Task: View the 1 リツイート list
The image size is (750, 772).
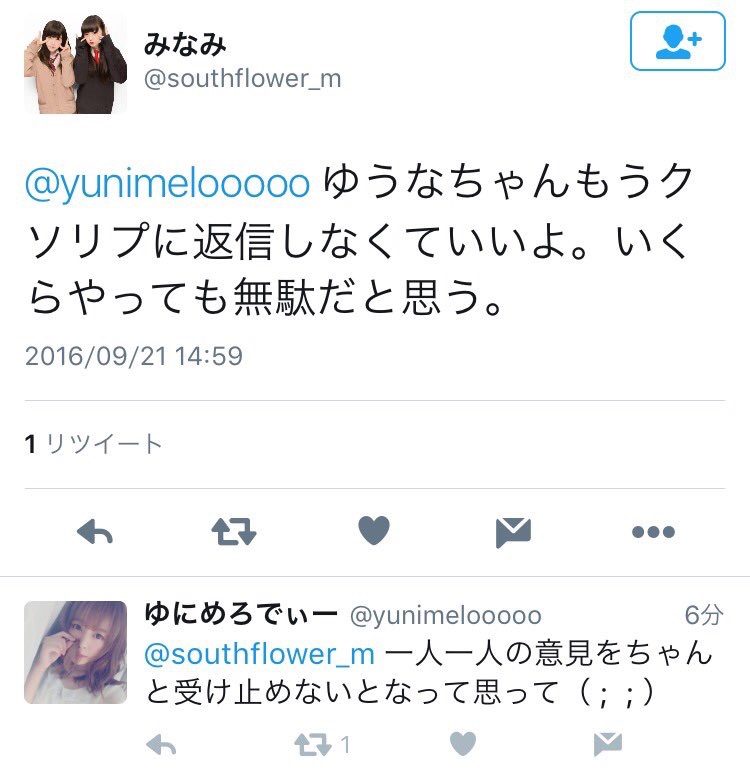Action: 93,444
